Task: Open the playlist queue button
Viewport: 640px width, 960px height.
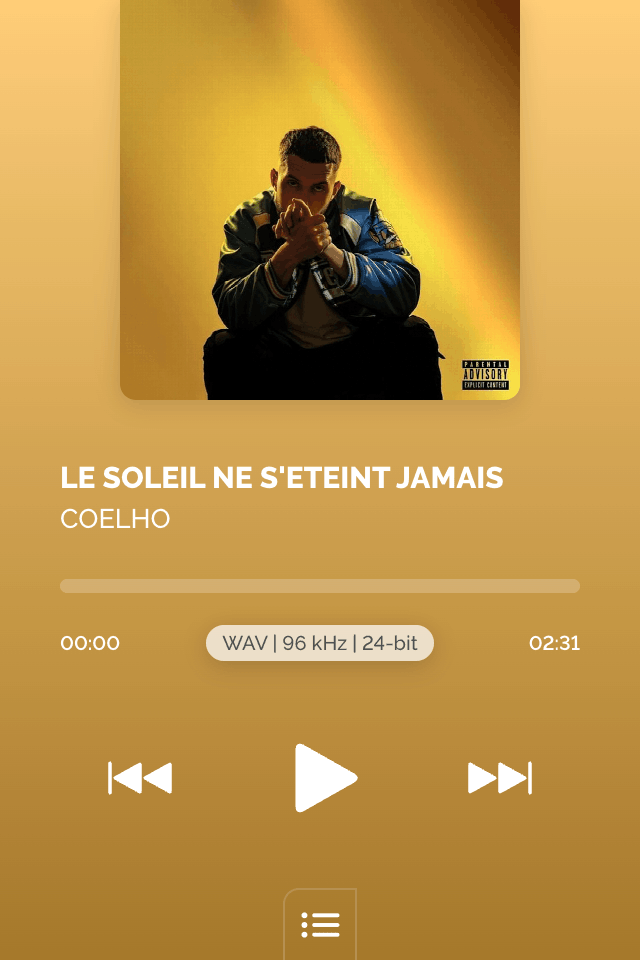Action: [x=320, y=924]
